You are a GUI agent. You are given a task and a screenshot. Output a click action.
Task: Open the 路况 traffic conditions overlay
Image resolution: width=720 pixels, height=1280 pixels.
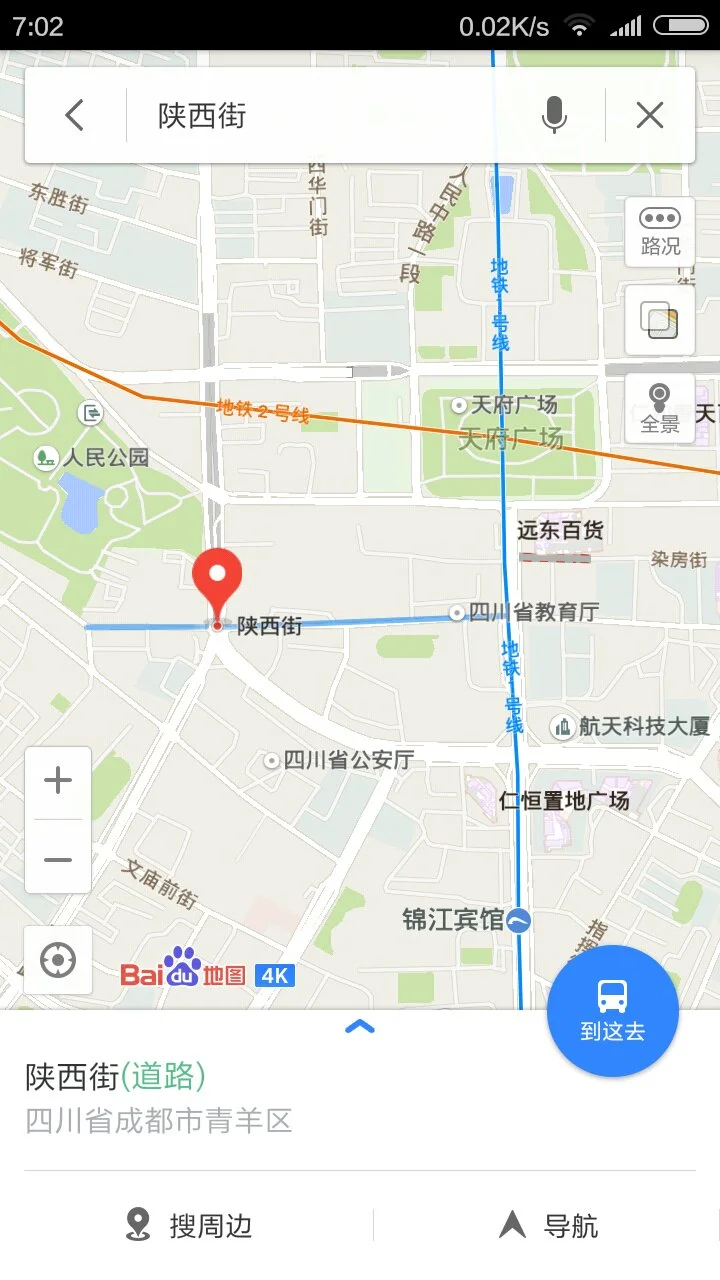(658, 232)
